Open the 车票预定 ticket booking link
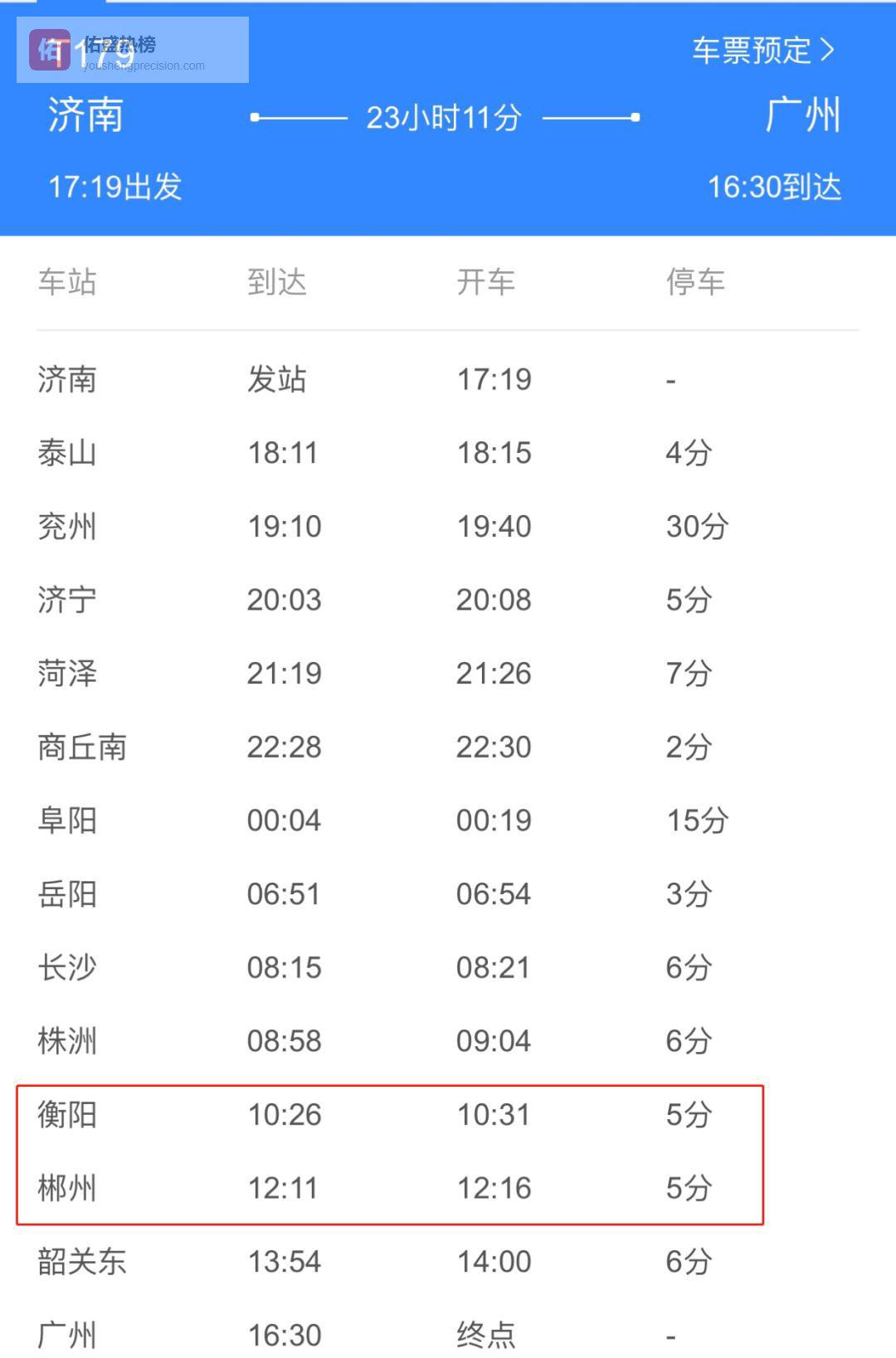The image size is (896, 1358). [762, 51]
